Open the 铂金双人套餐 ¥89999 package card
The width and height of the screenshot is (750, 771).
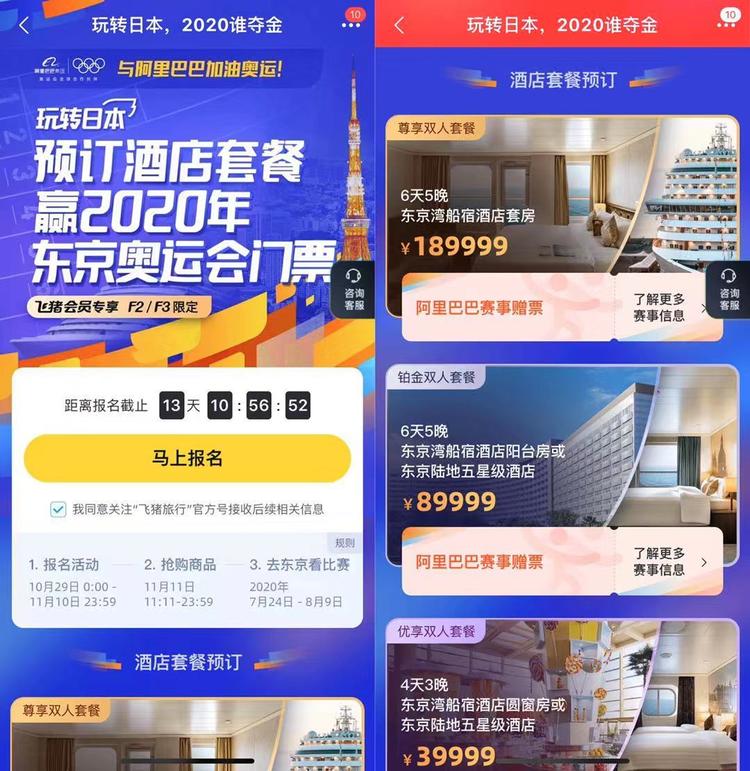pyautogui.click(x=560, y=448)
